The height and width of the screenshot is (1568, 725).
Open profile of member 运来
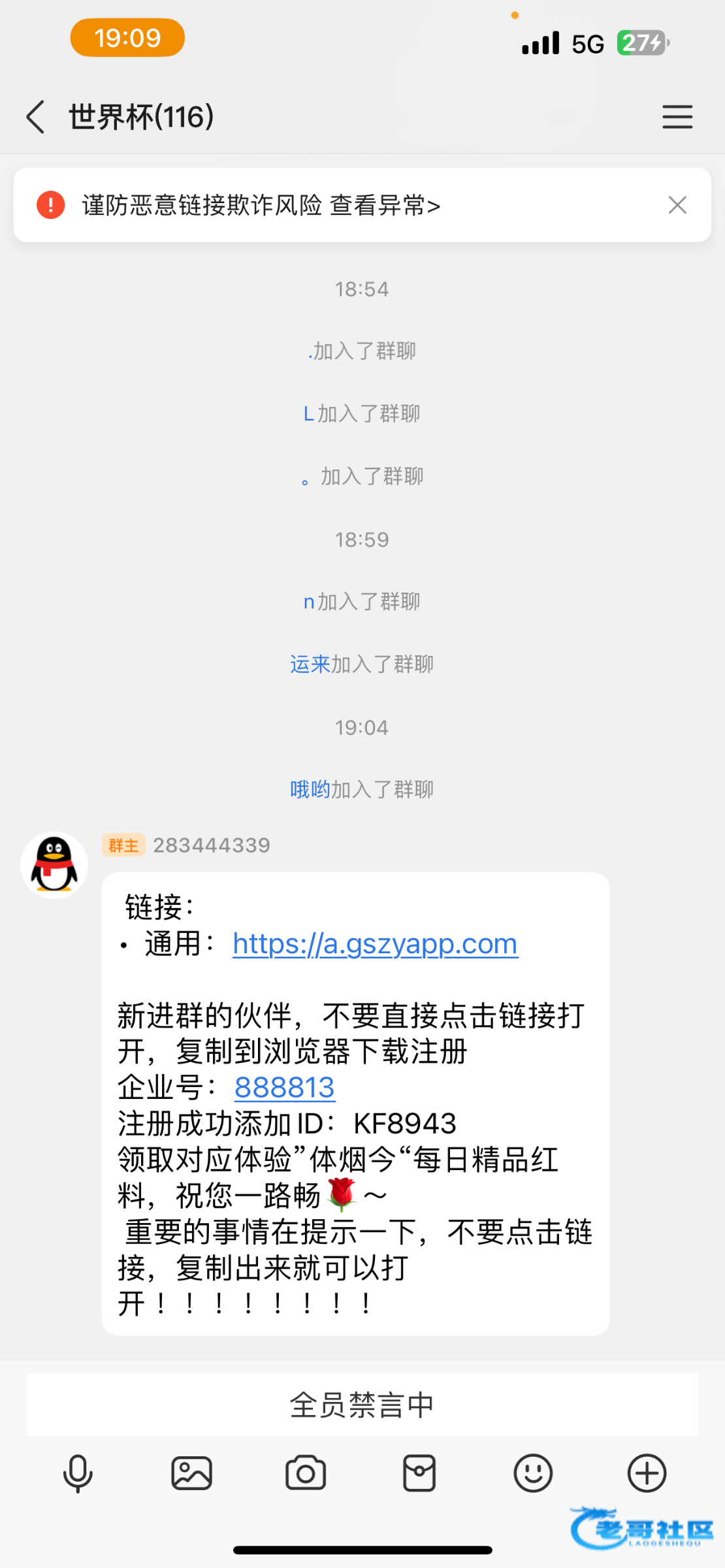point(310,664)
